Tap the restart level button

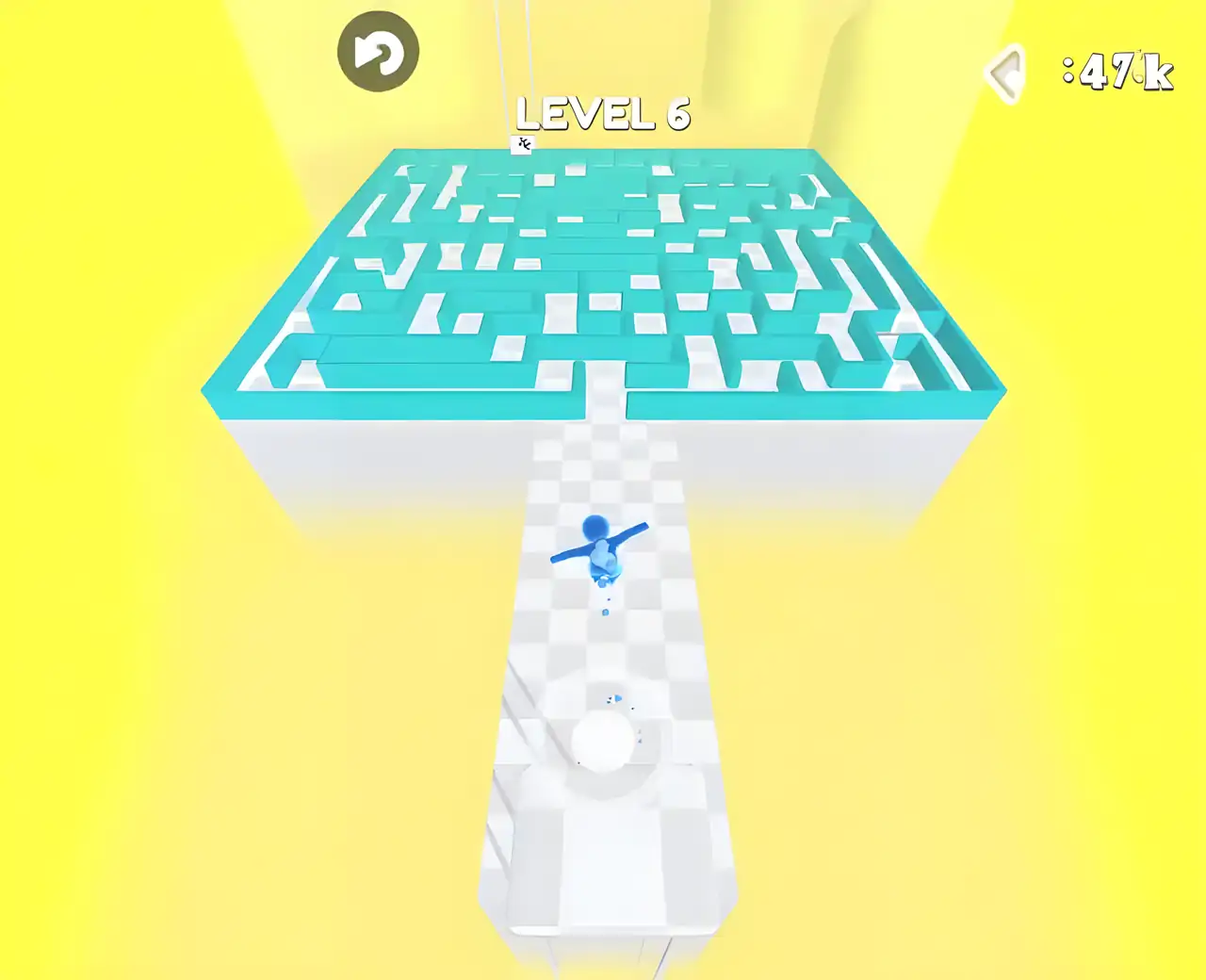click(x=378, y=52)
